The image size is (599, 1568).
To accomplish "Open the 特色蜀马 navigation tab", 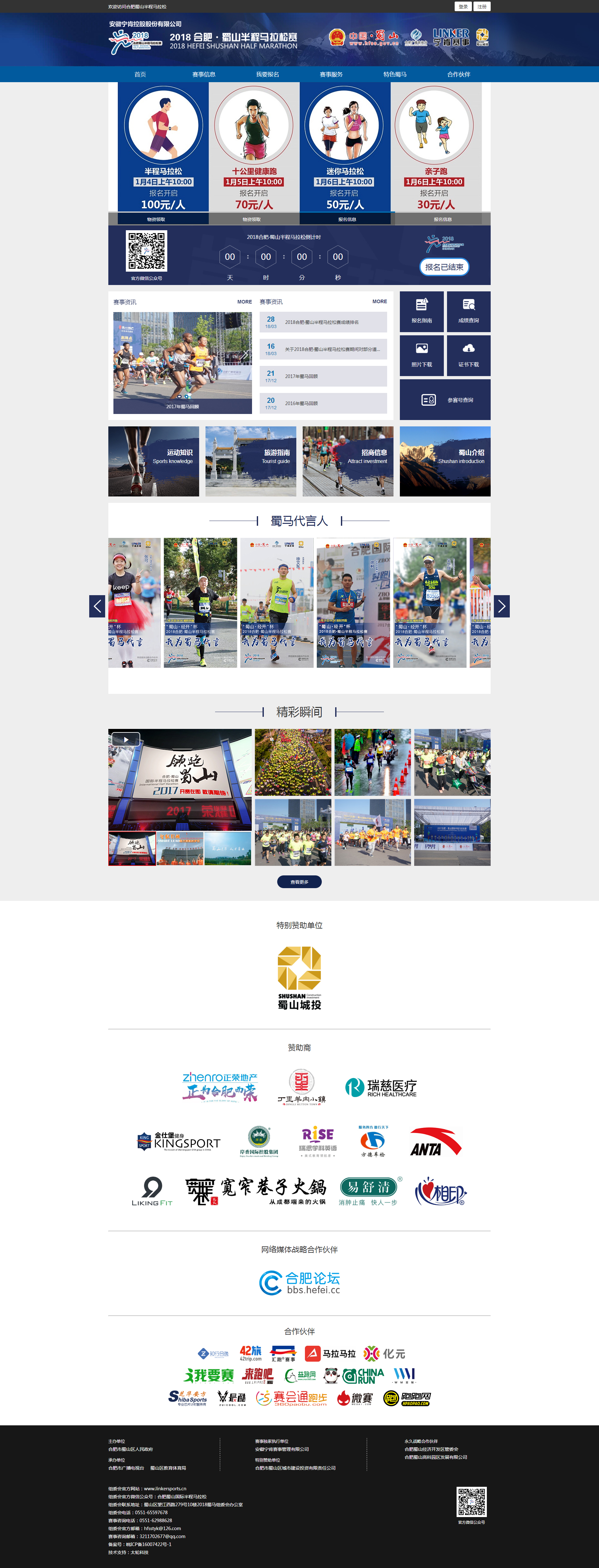I will pos(394,74).
